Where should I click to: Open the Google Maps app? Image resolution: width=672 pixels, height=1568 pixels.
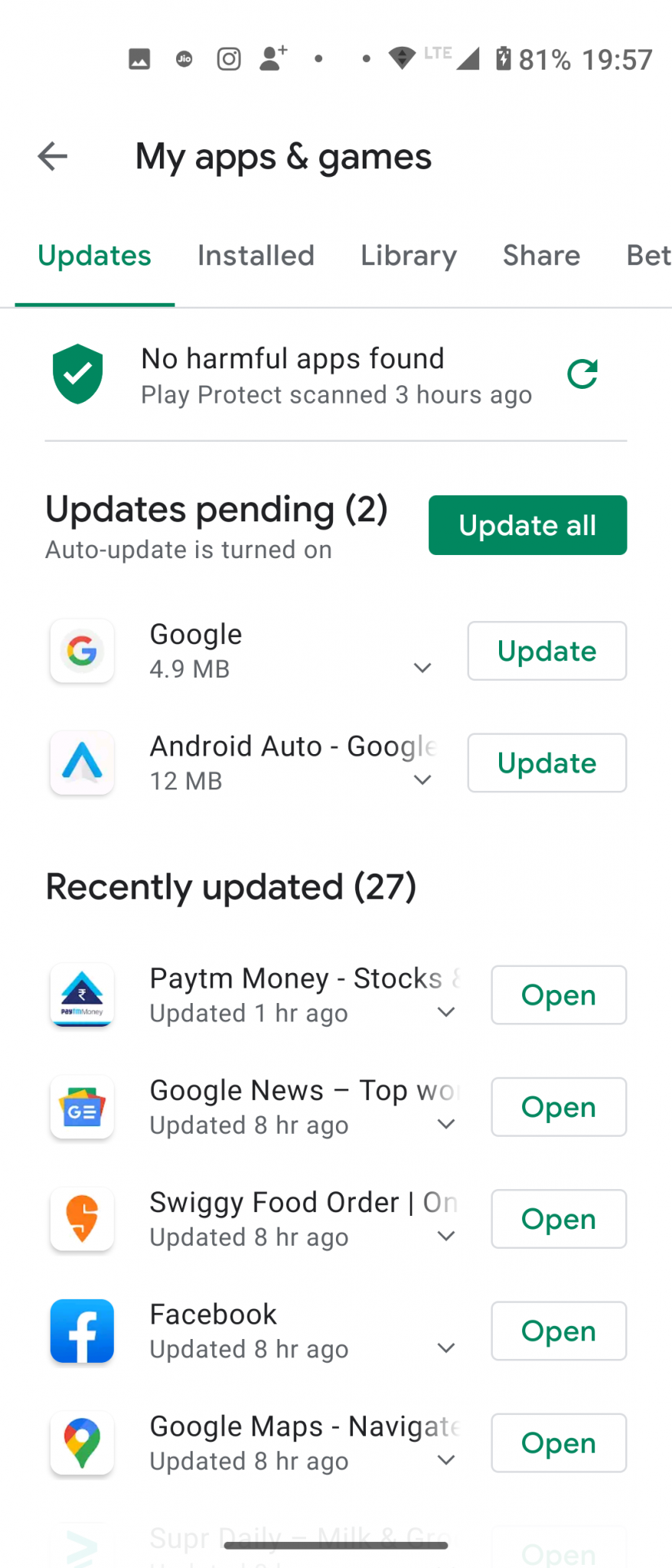558,1443
